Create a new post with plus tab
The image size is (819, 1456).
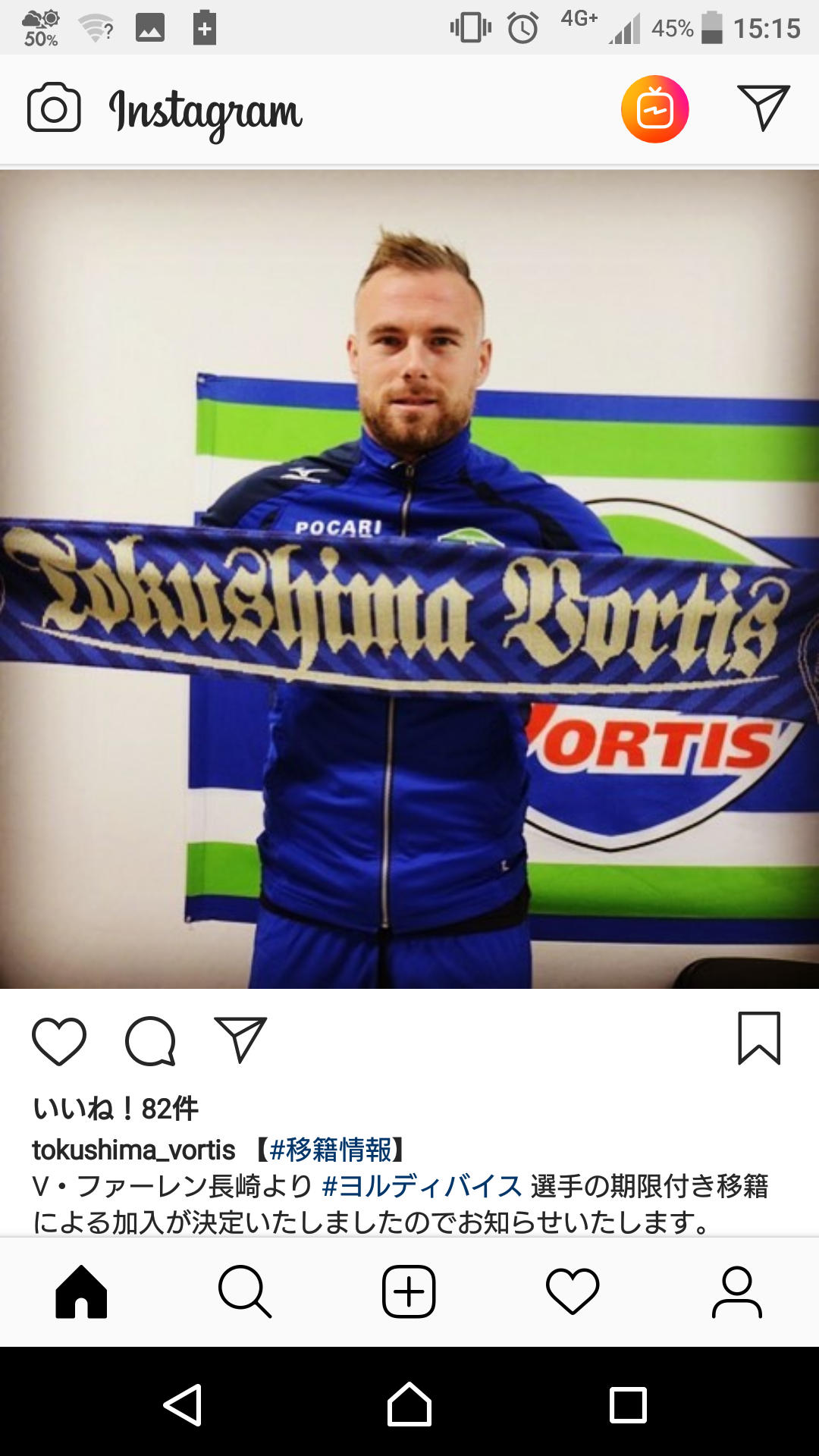pos(409,1291)
